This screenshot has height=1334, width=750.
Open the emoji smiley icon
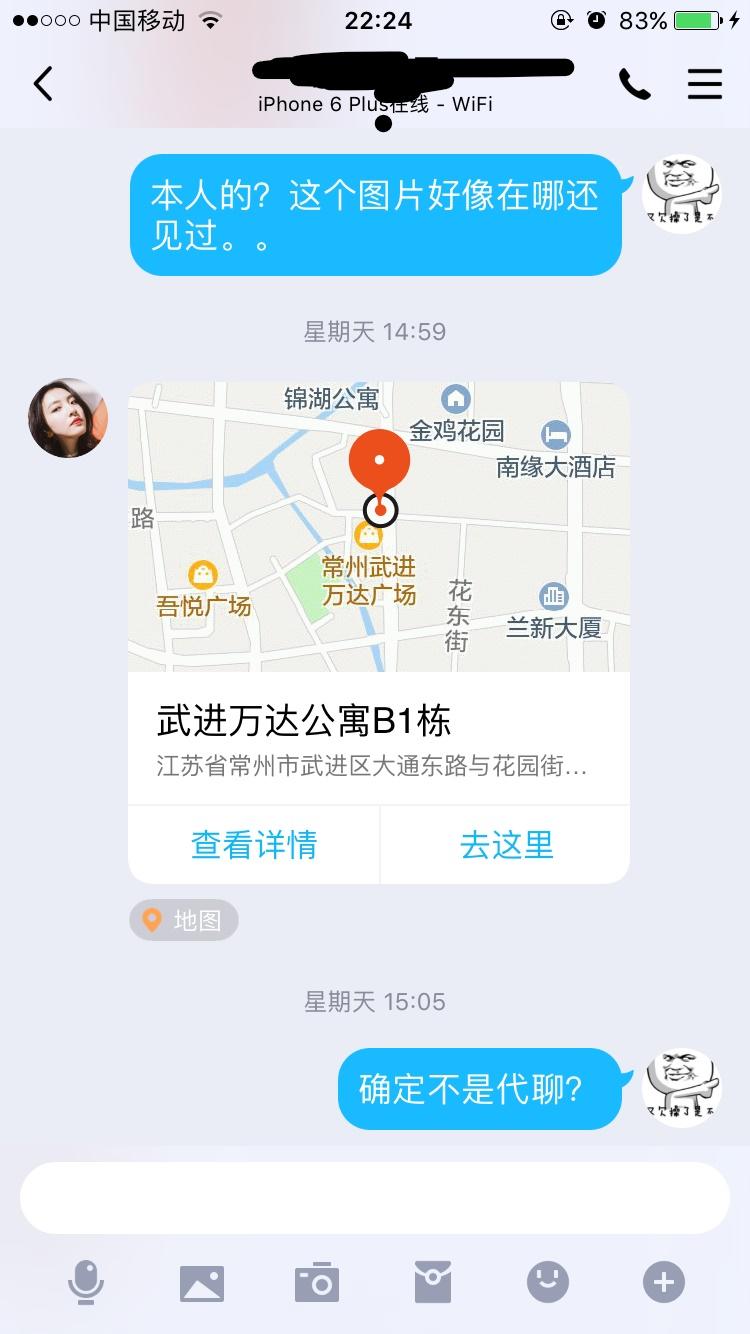coord(547,1281)
